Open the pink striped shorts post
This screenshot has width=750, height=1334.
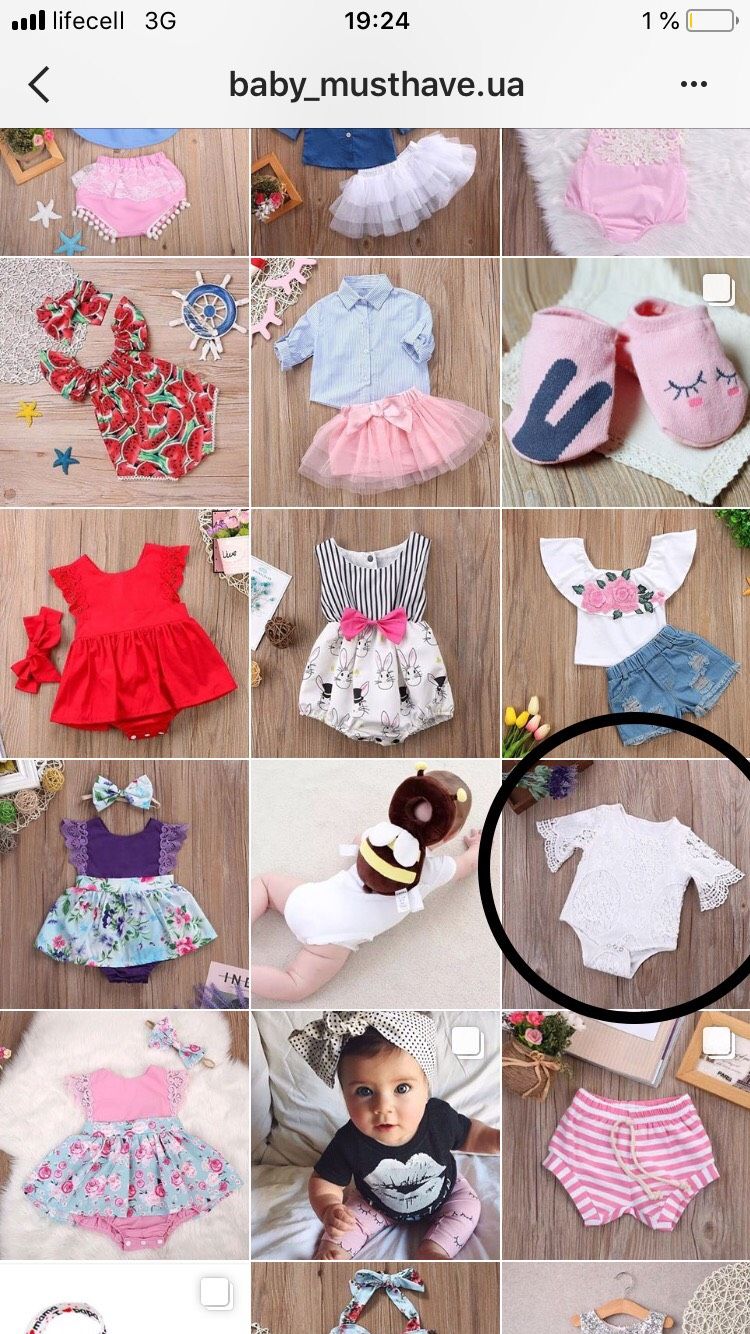click(x=626, y=1135)
